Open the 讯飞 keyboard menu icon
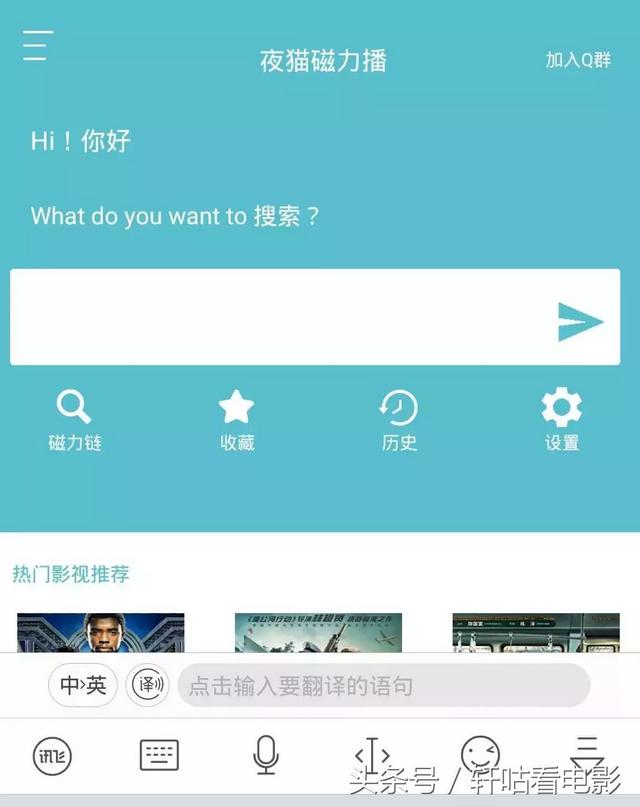The width and height of the screenshot is (640, 807). pyautogui.click(x=52, y=756)
